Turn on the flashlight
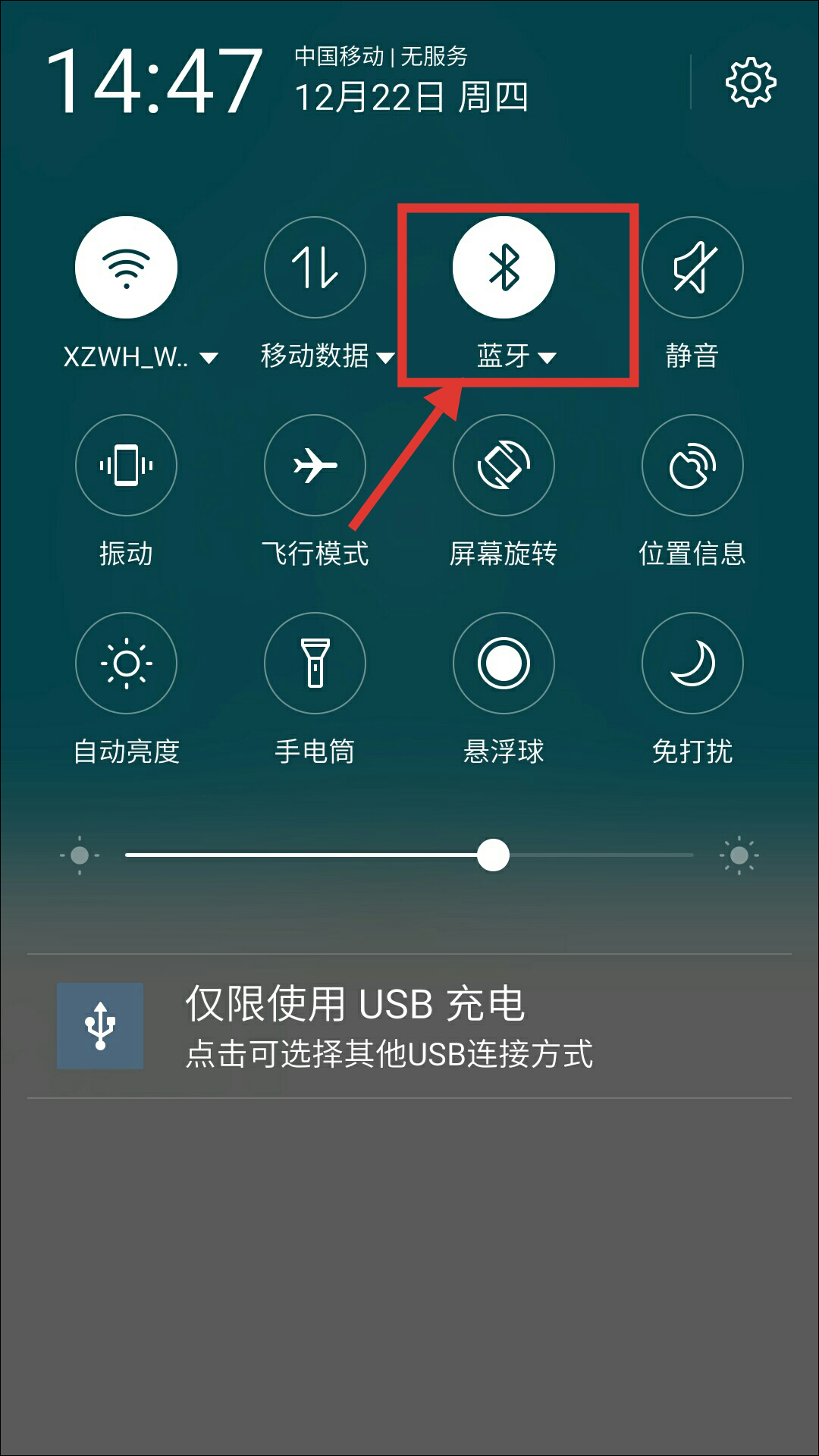The width and height of the screenshot is (819, 1456). point(315,663)
